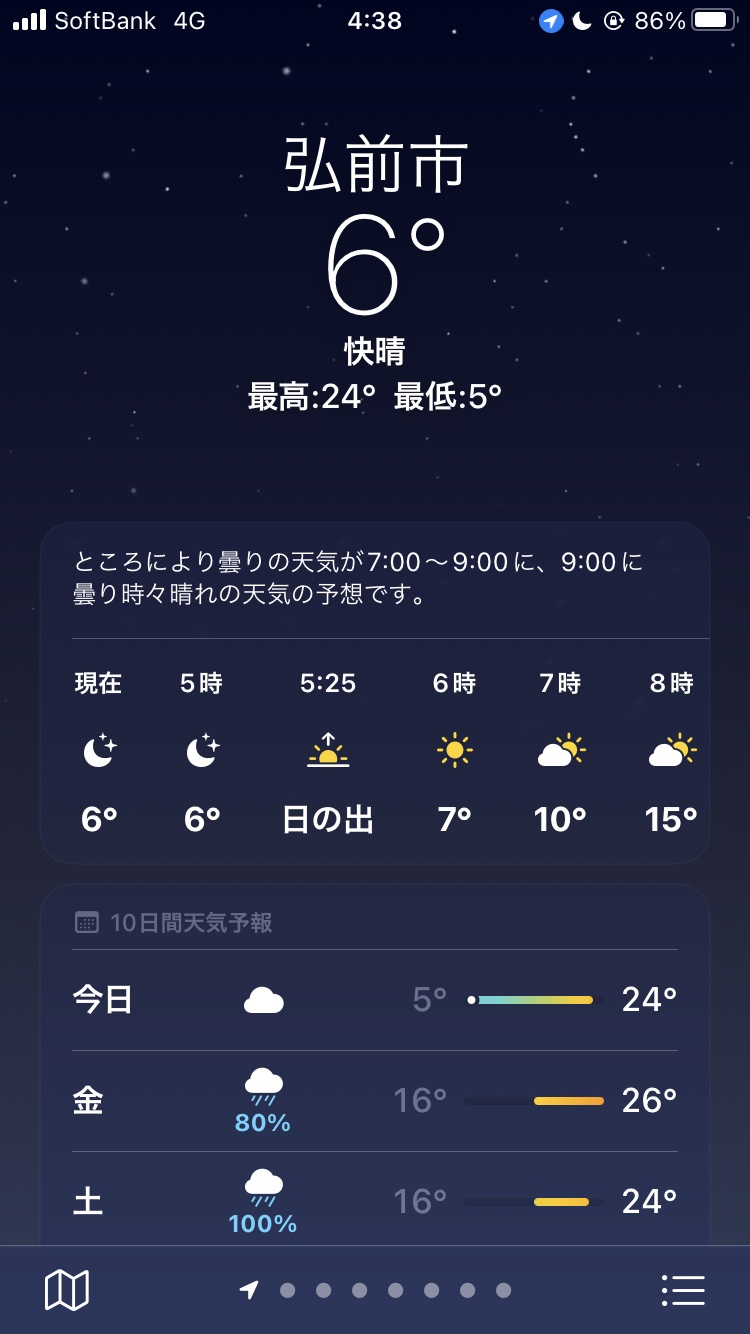
Task: Open today's forecast row (今日)
Action: pos(375,999)
